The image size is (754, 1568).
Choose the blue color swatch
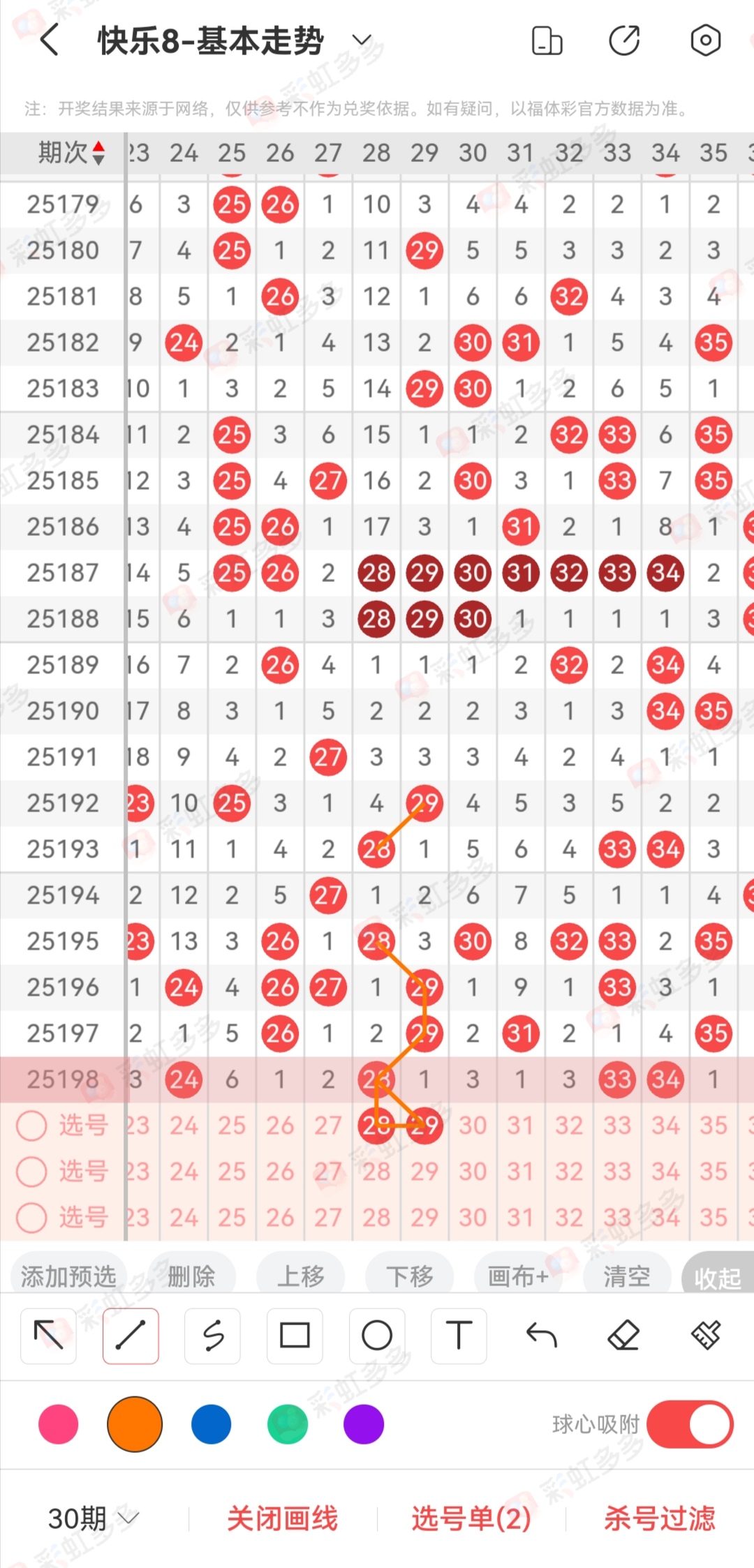pyautogui.click(x=211, y=1424)
